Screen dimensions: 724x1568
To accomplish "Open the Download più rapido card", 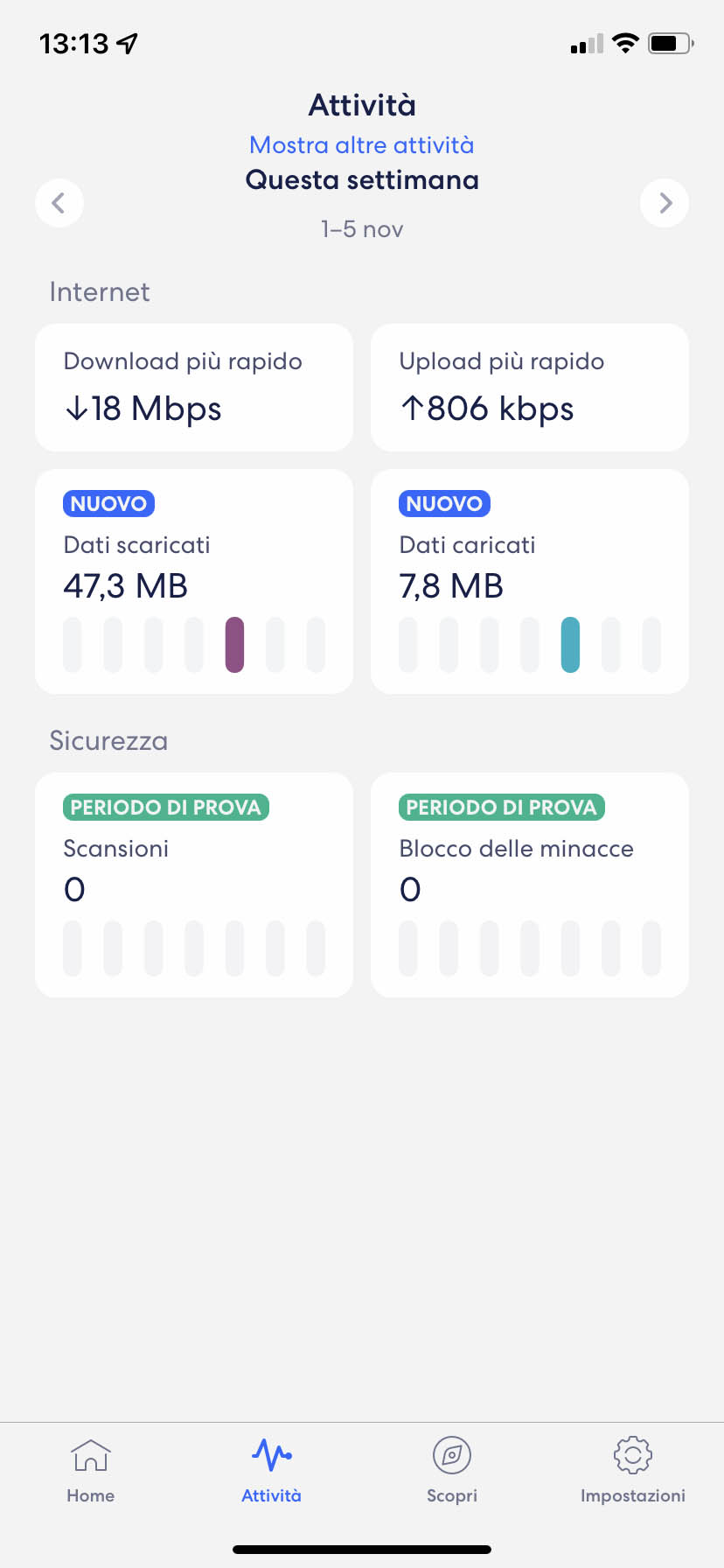I will tap(194, 388).
